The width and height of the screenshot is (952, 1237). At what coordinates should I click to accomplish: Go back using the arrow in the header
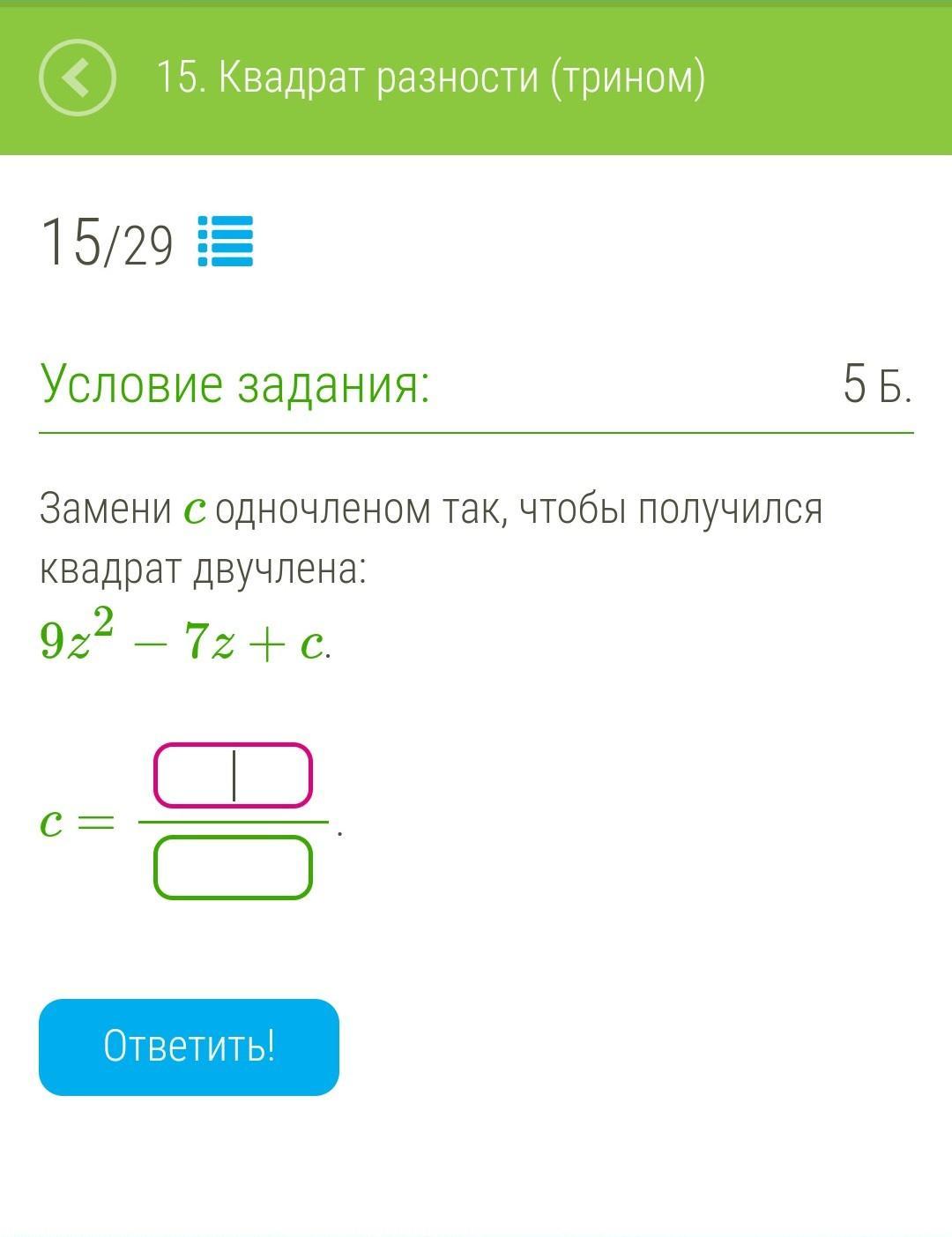click(78, 78)
